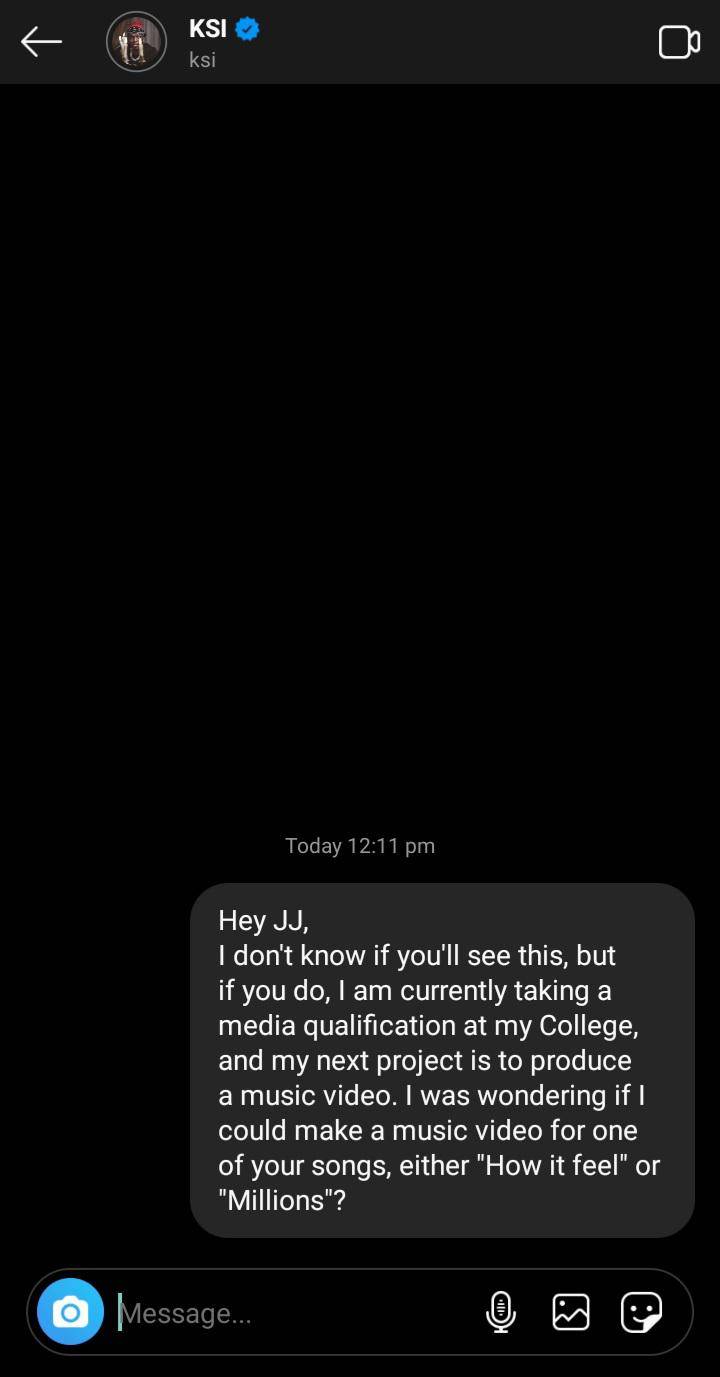Select the empty conversation area
The width and height of the screenshot is (720, 1377).
tap(360, 450)
